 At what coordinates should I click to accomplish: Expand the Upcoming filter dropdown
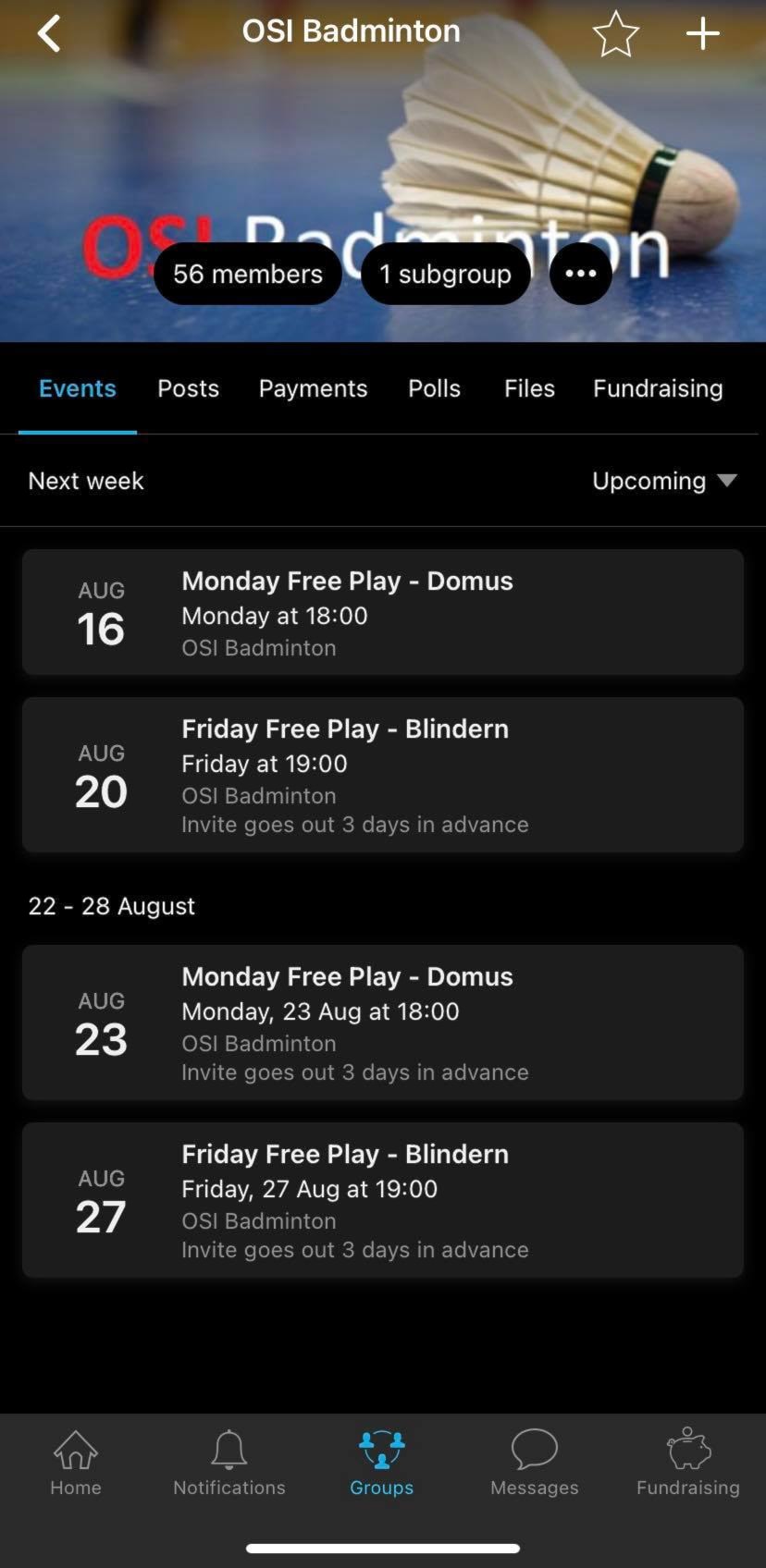coord(663,481)
